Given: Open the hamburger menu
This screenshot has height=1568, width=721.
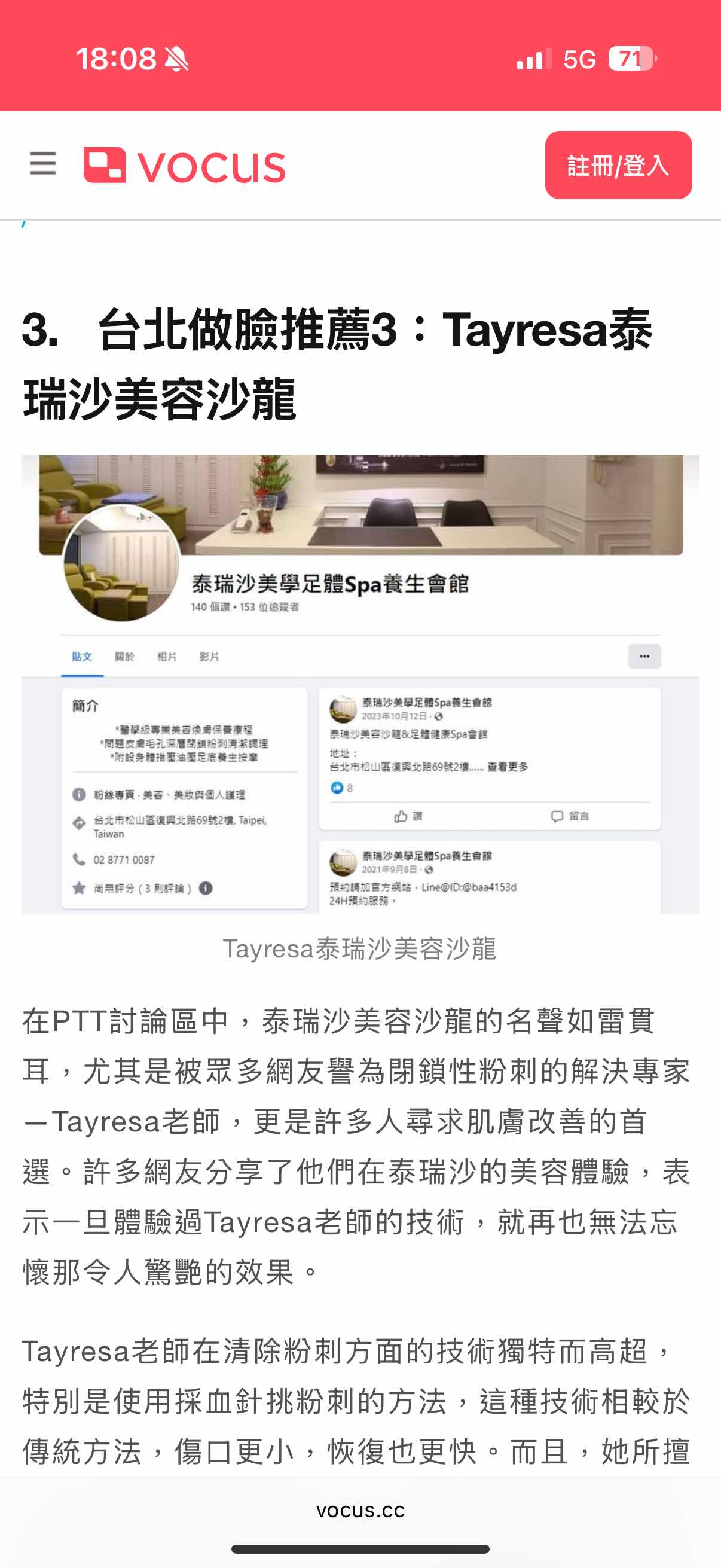Looking at the screenshot, I should coord(42,164).
